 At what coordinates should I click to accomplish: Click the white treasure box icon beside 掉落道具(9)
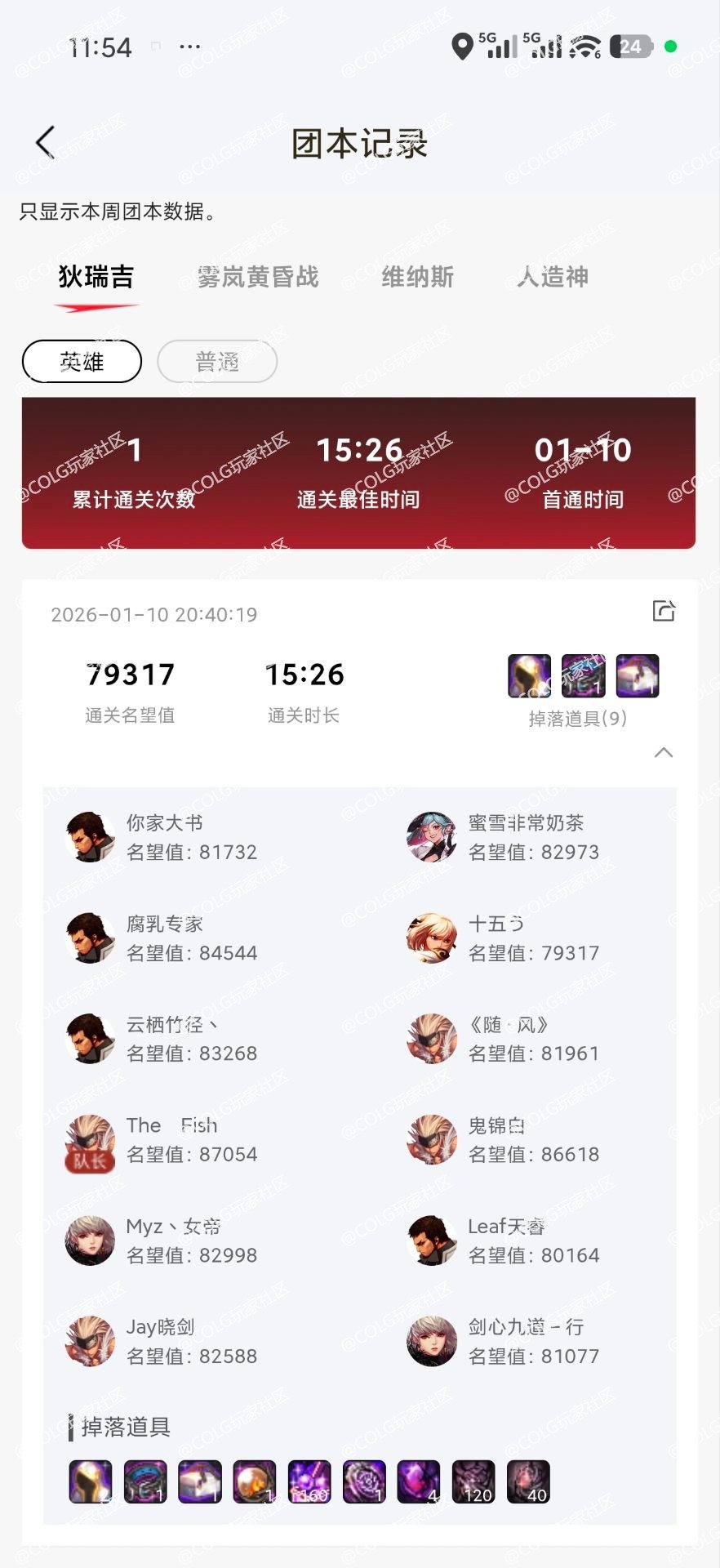[638, 676]
